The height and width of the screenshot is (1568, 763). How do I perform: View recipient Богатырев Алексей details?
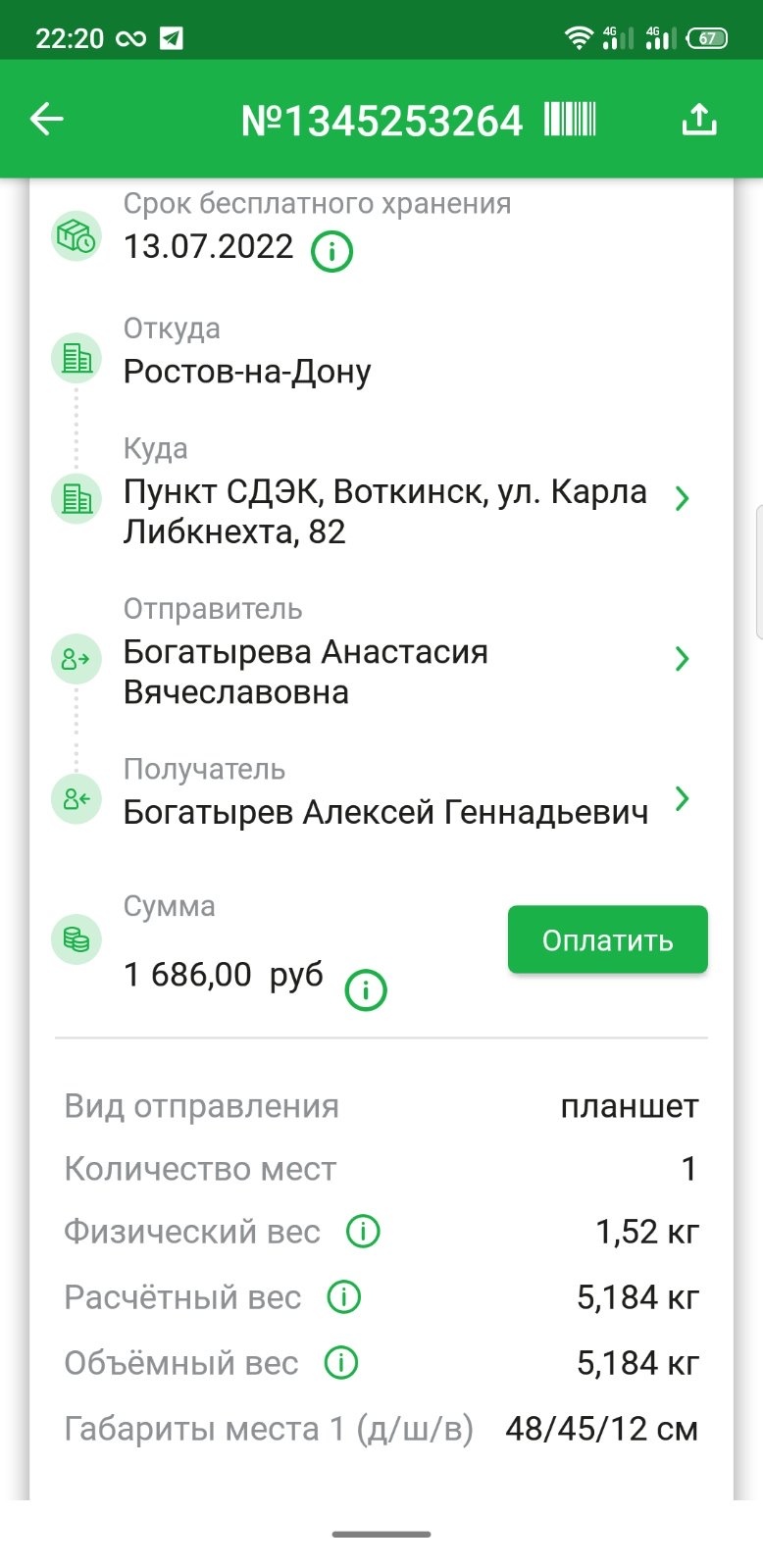click(x=683, y=799)
